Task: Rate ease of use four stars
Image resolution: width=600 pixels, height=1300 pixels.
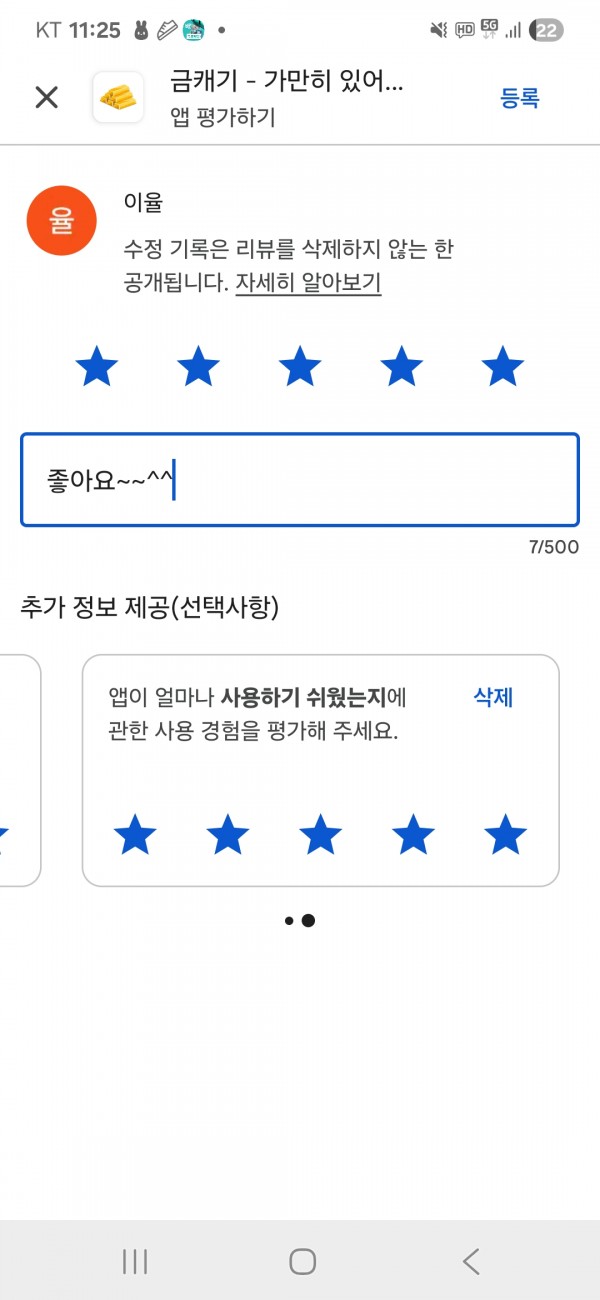Action: point(413,834)
